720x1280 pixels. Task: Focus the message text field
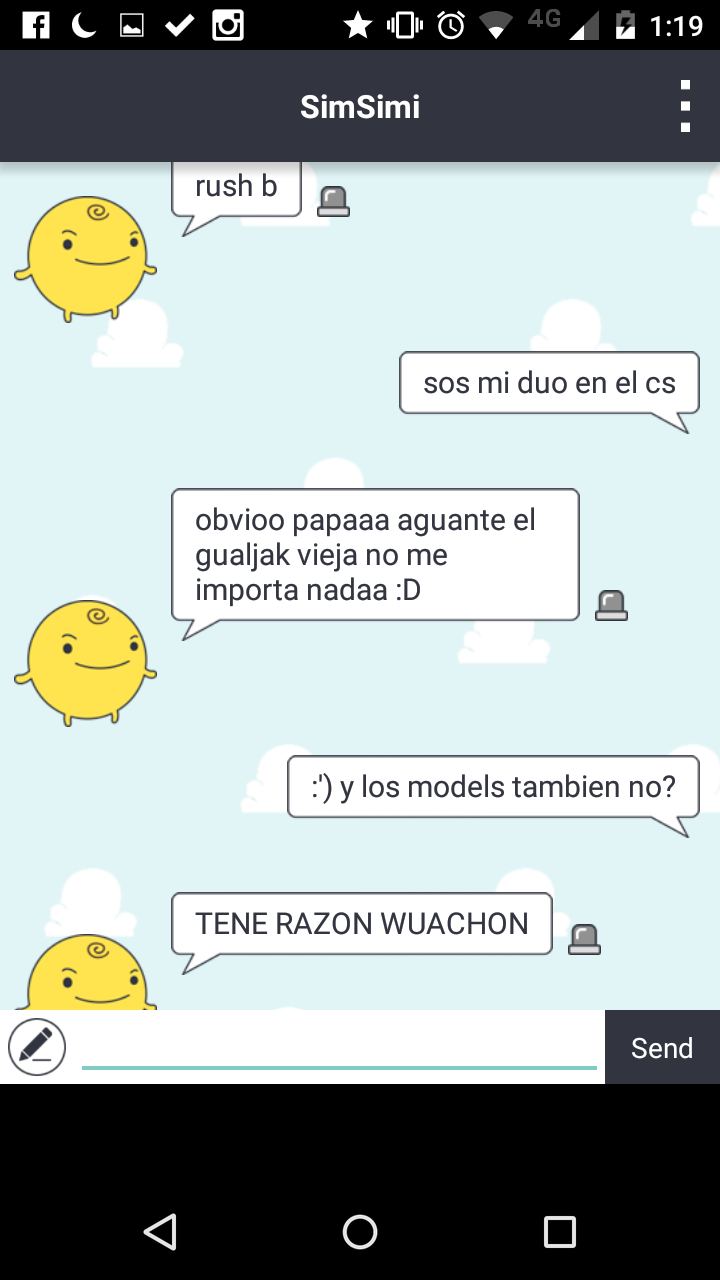pyautogui.click(x=340, y=1046)
